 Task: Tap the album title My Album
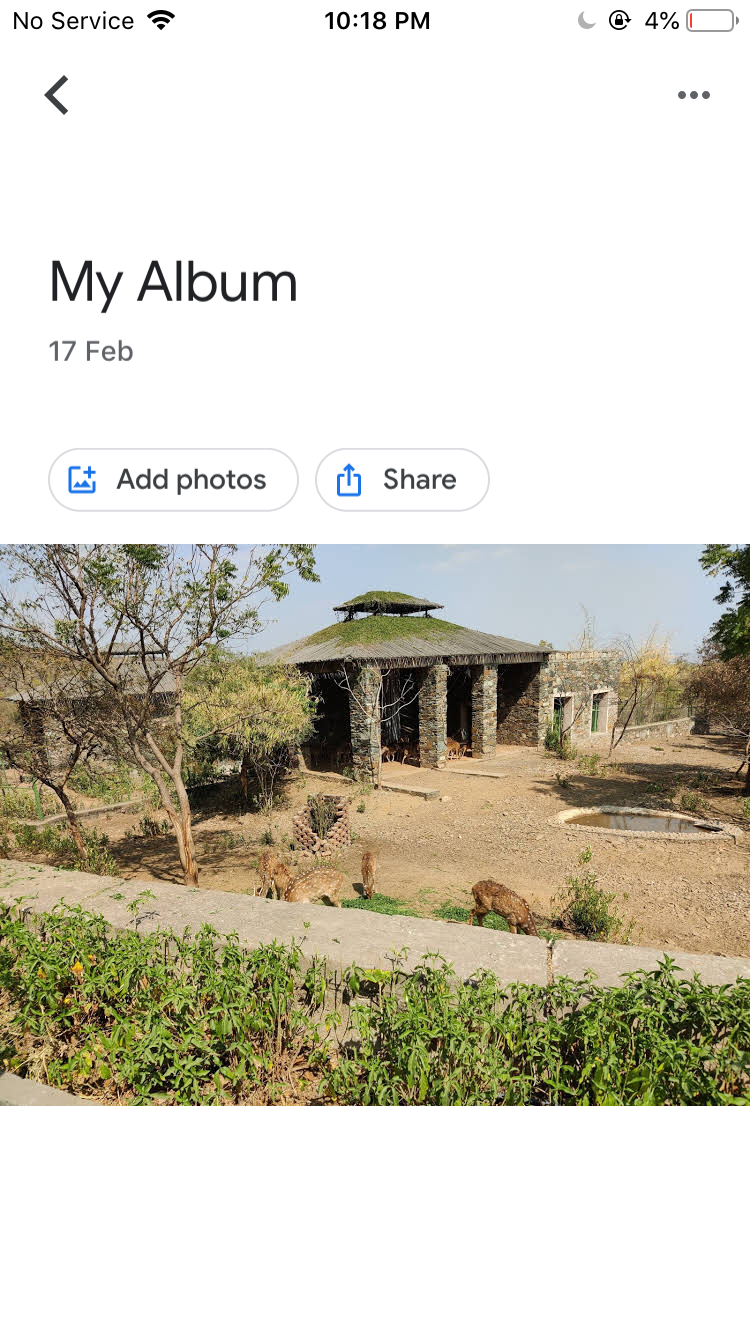[172, 282]
